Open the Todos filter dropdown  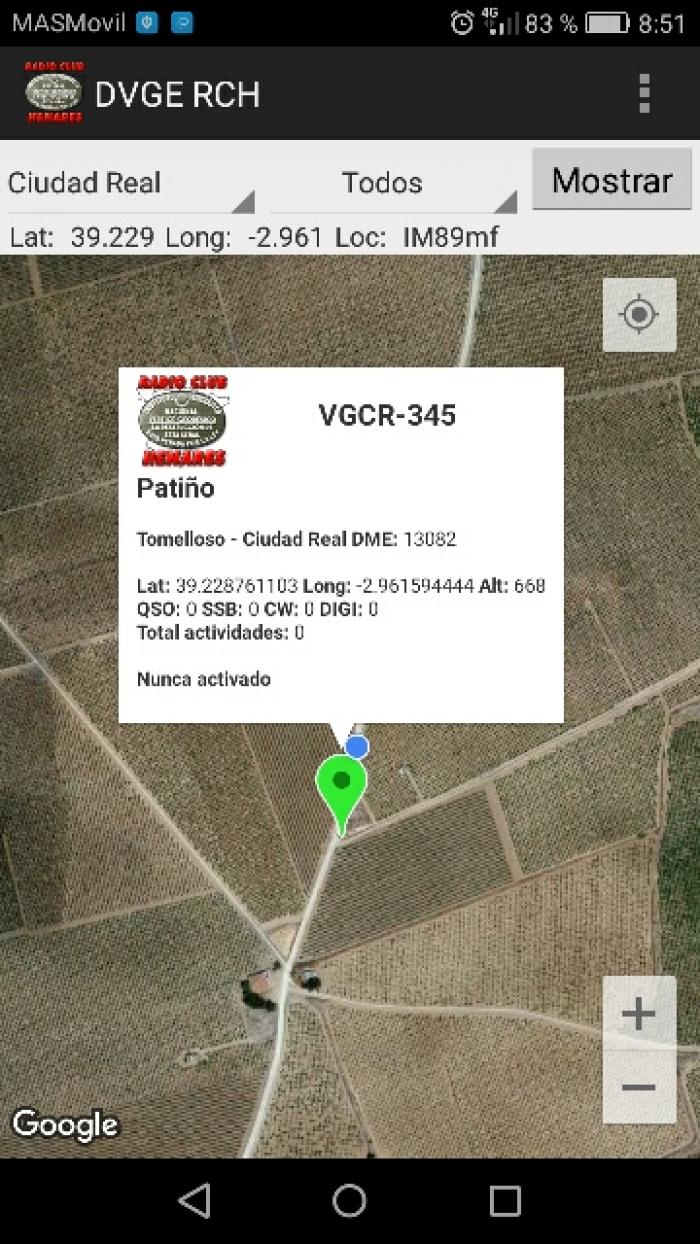394,183
